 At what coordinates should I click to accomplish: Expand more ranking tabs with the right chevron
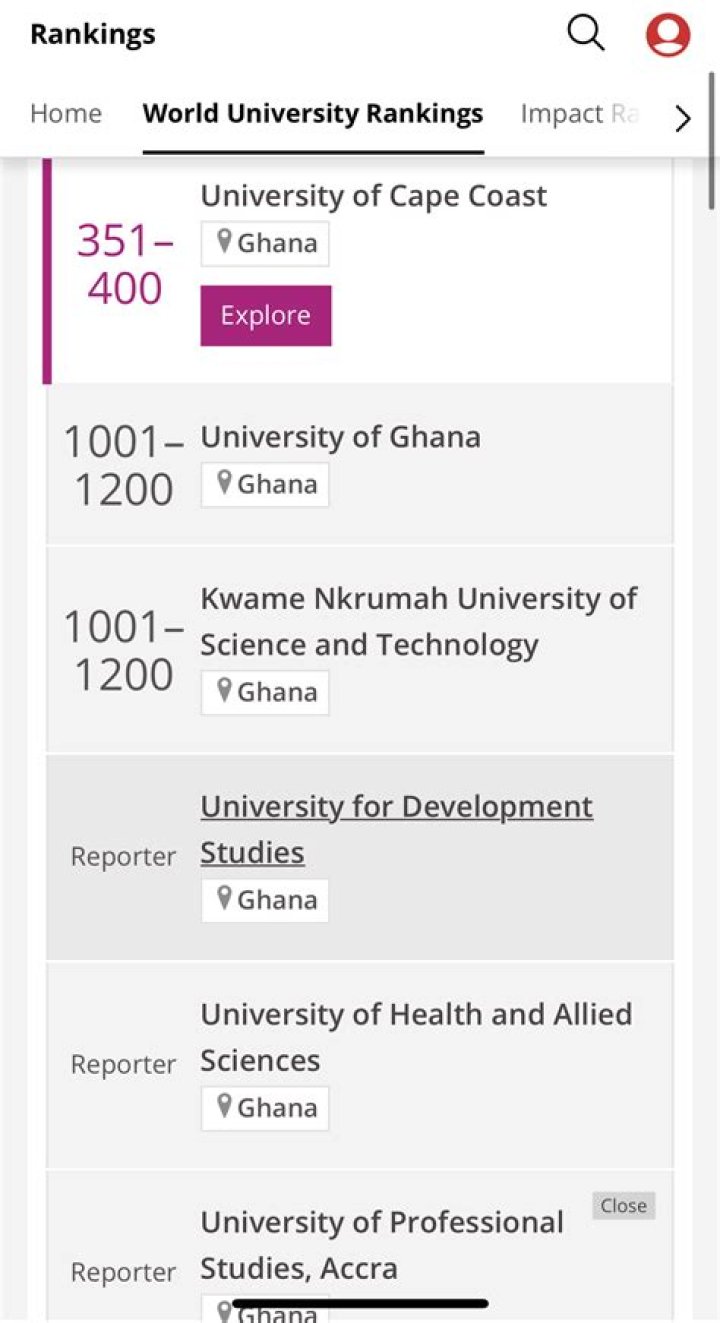684,117
